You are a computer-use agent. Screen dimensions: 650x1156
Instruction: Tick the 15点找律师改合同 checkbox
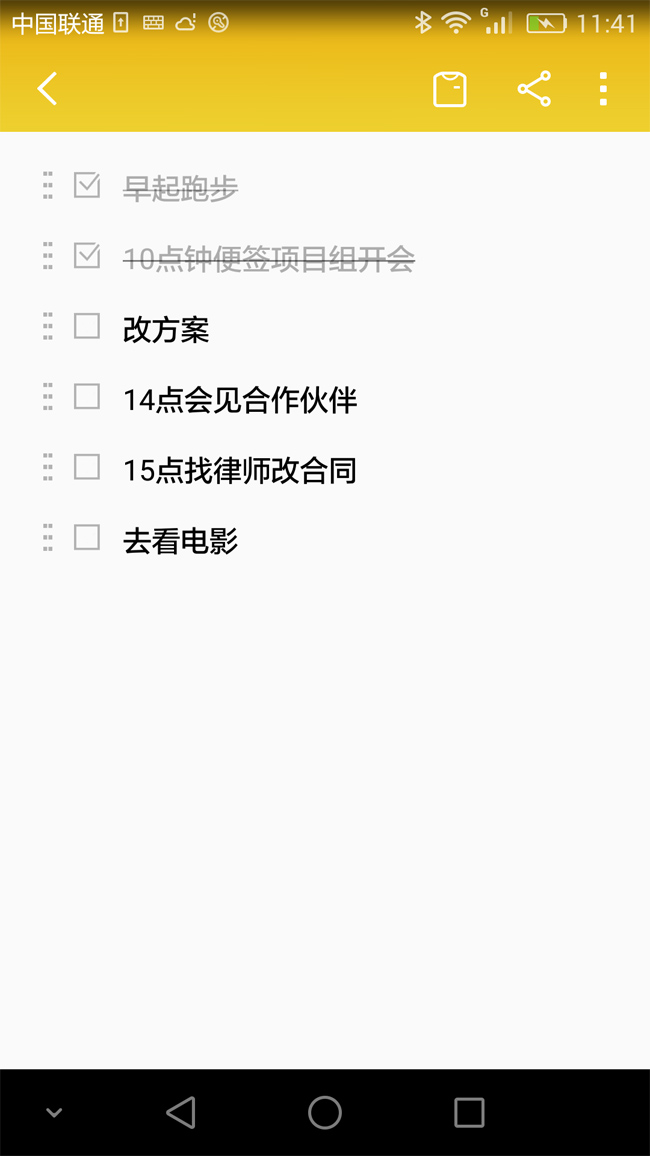pyautogui.click(x=87, y=467)
